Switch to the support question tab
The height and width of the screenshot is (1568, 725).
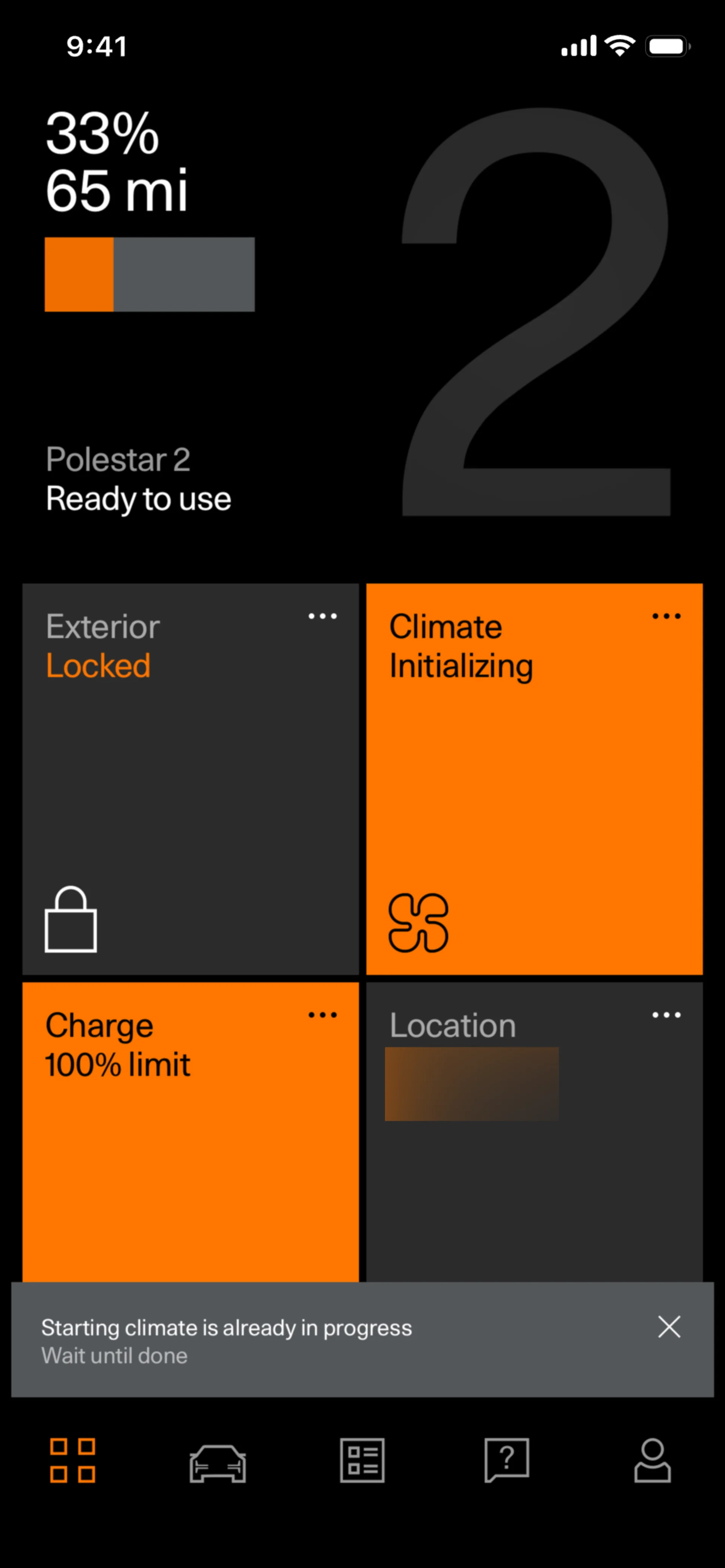[507, 1461]
